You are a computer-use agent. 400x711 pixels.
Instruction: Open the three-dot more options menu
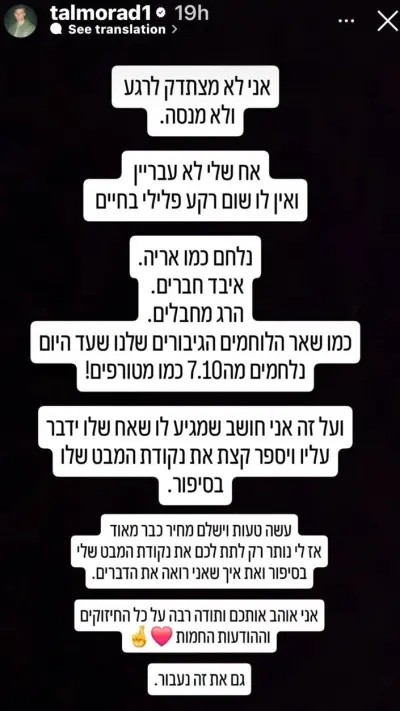point(346,21)
